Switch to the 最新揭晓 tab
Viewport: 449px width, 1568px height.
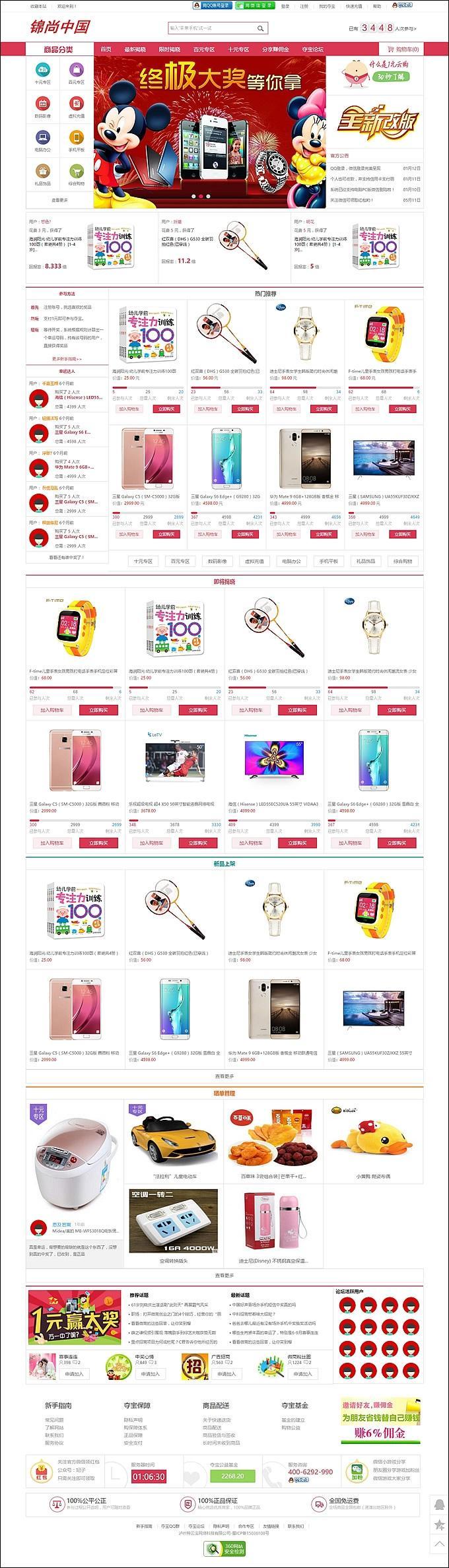click(x=135, y=49)
